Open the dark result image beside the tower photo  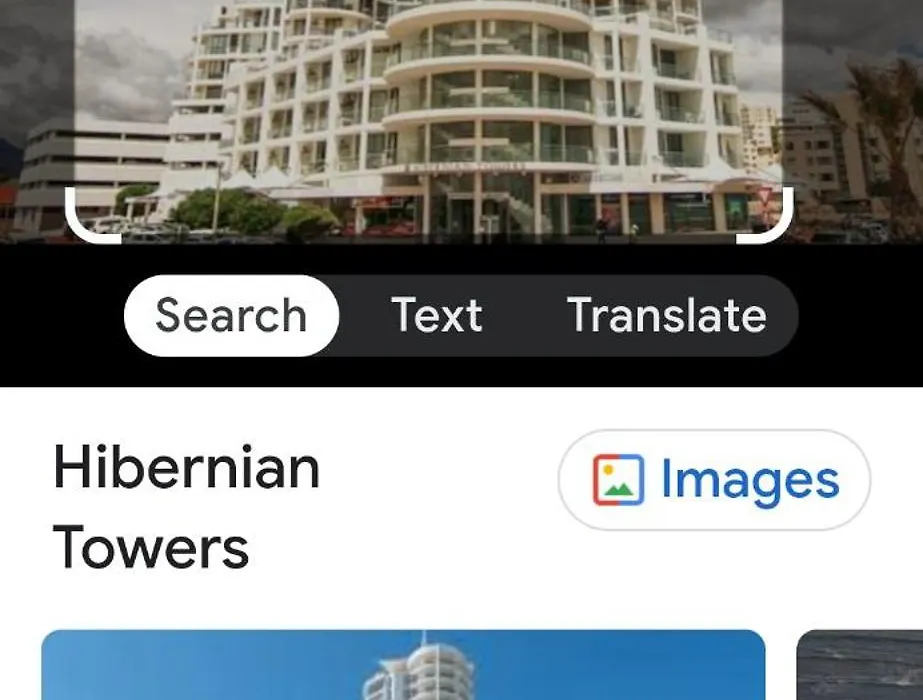859,666
